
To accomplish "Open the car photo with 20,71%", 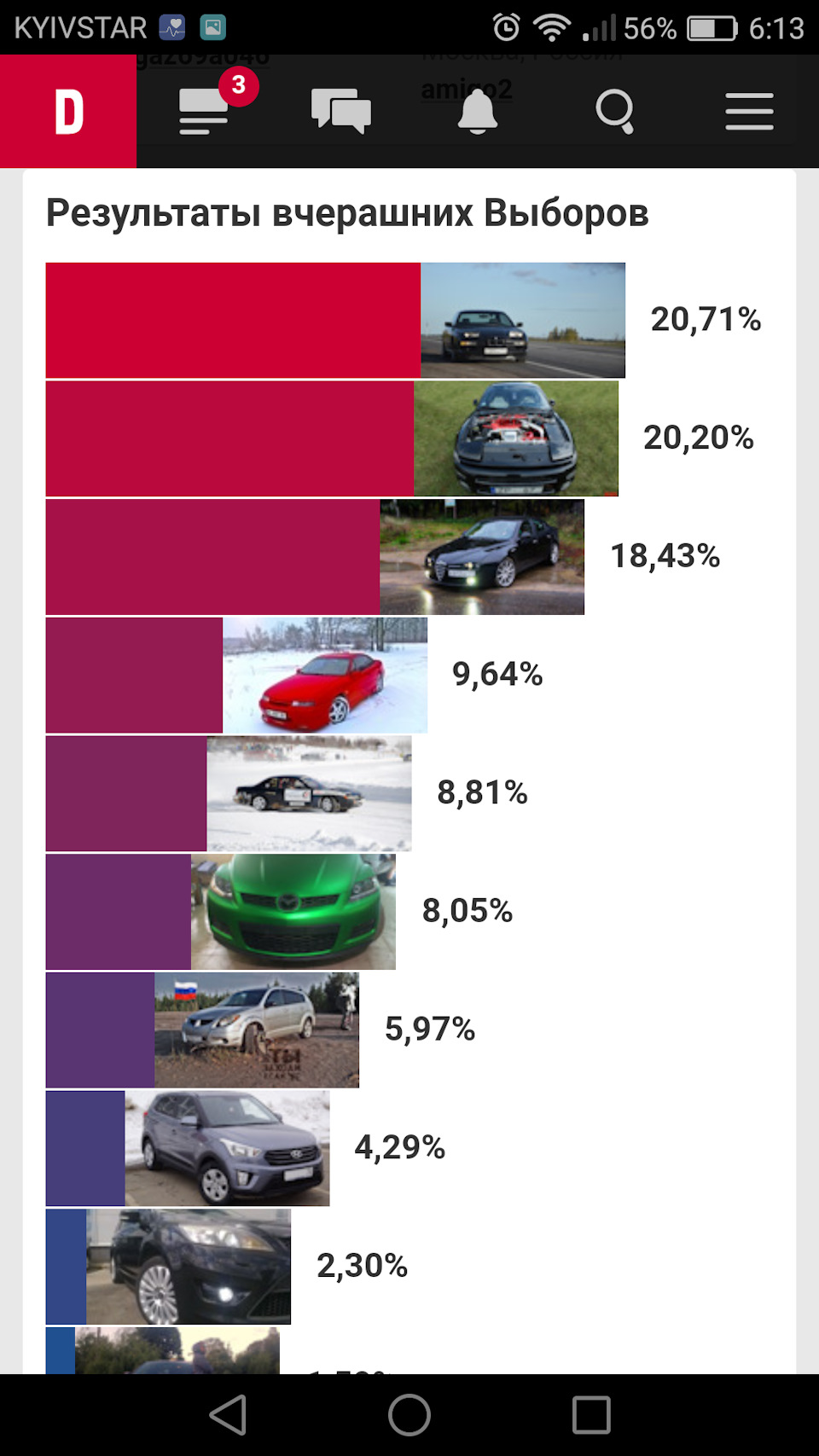I will click(523, 320).
